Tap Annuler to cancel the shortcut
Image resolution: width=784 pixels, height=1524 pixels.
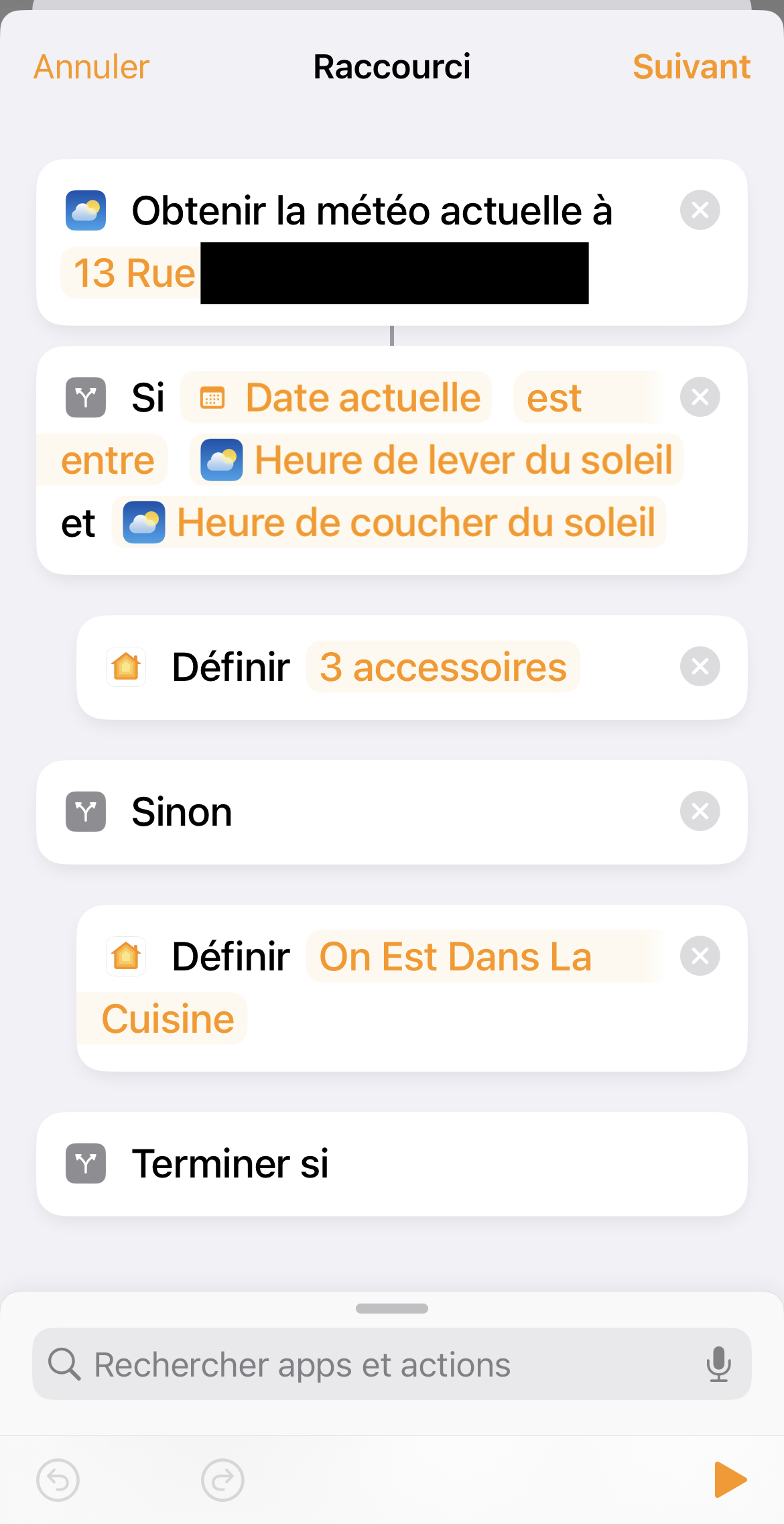click(x=92, y=67)
